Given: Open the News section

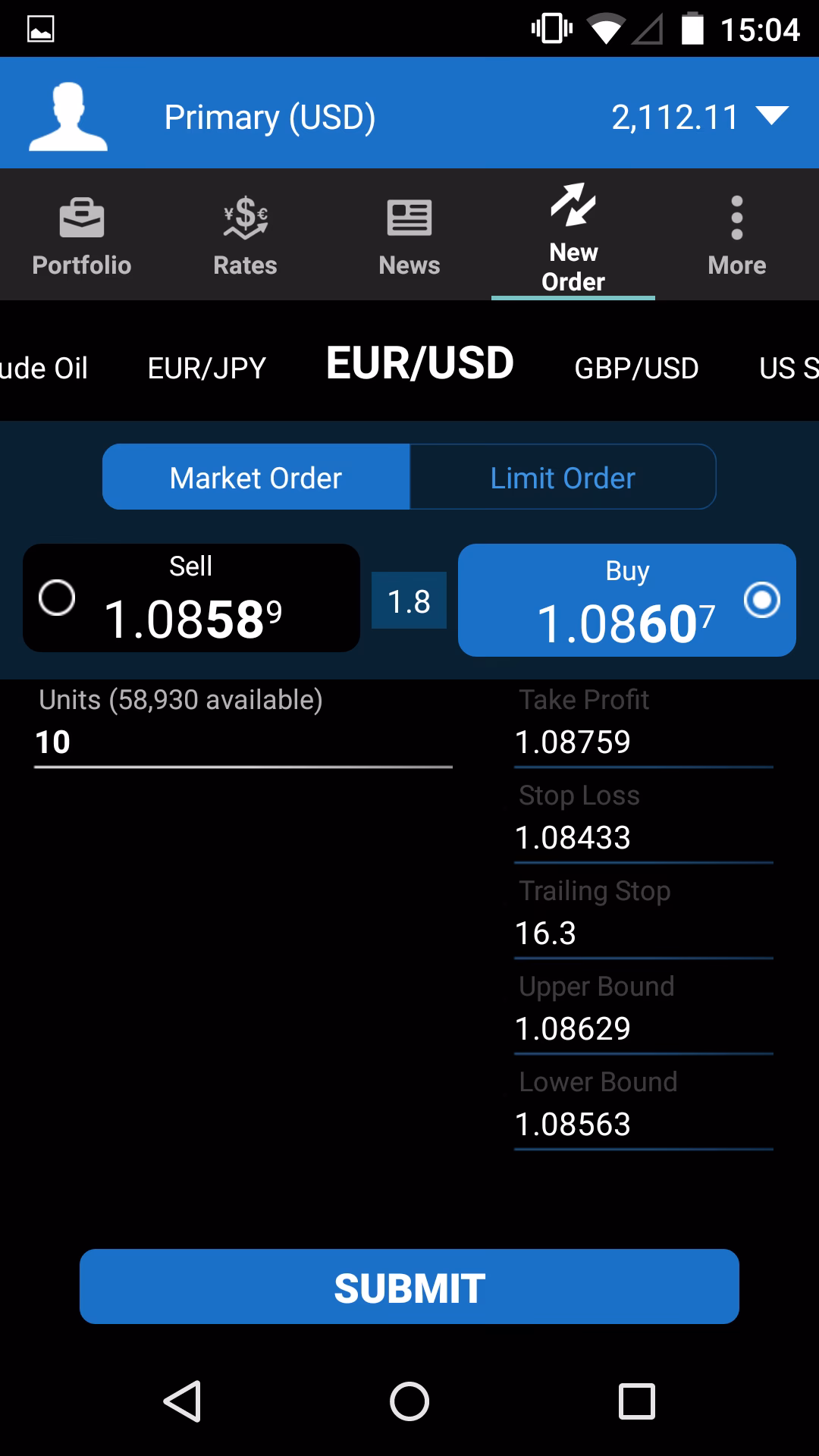Looking at the screenshot, I should [x=409, y=234].
